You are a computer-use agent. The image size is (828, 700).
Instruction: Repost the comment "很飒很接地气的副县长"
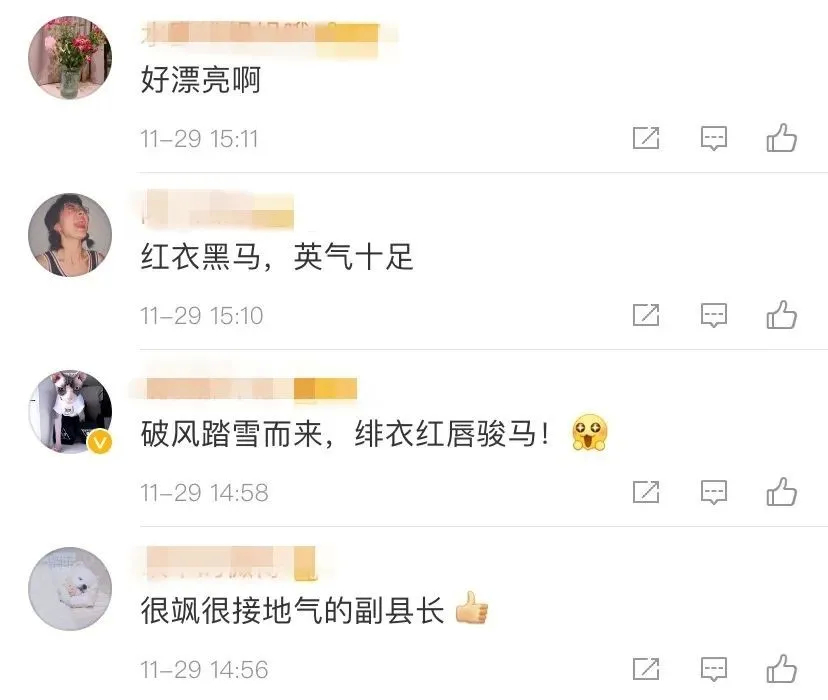646,669
